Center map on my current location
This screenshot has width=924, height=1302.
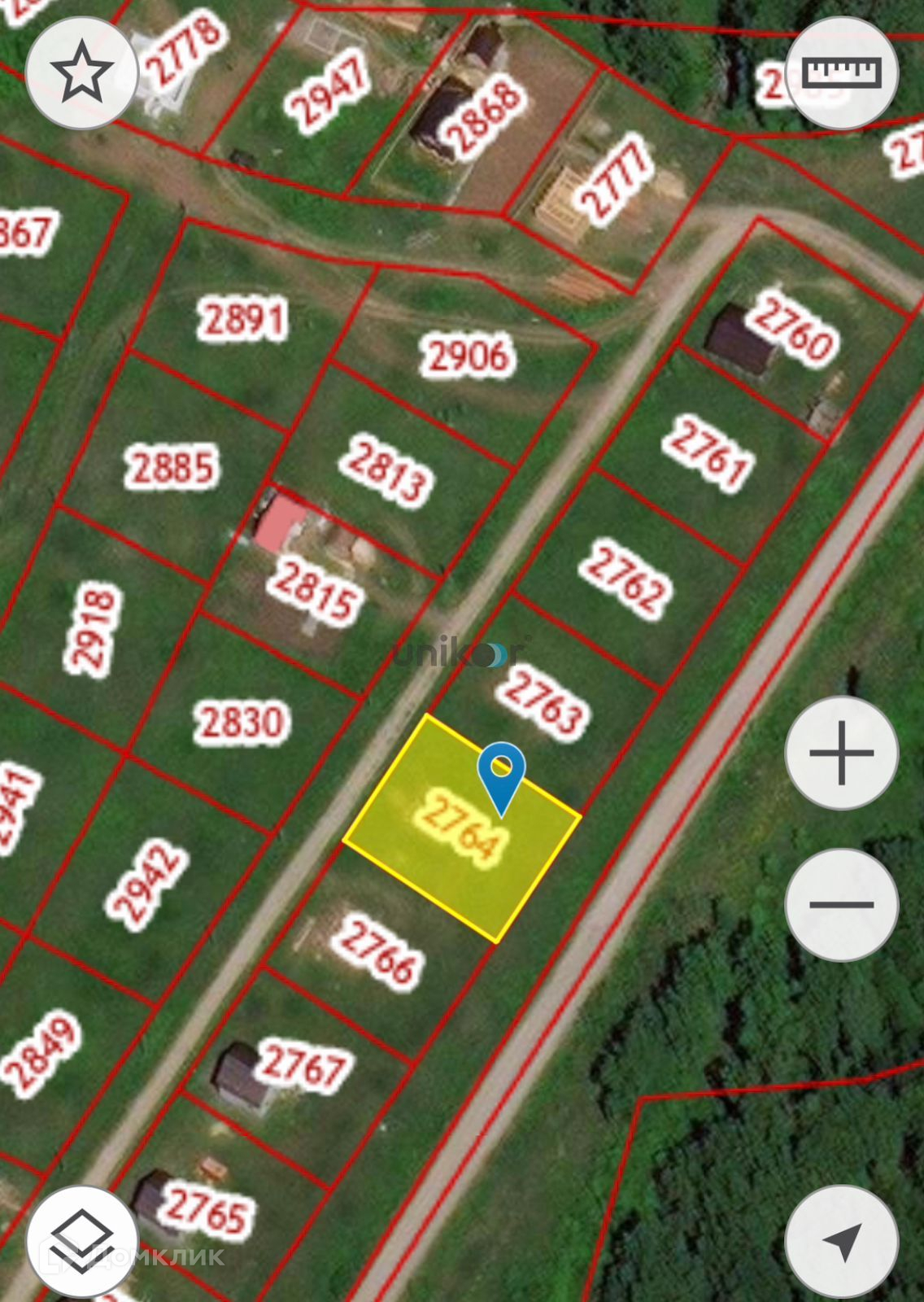(841, 1241)
